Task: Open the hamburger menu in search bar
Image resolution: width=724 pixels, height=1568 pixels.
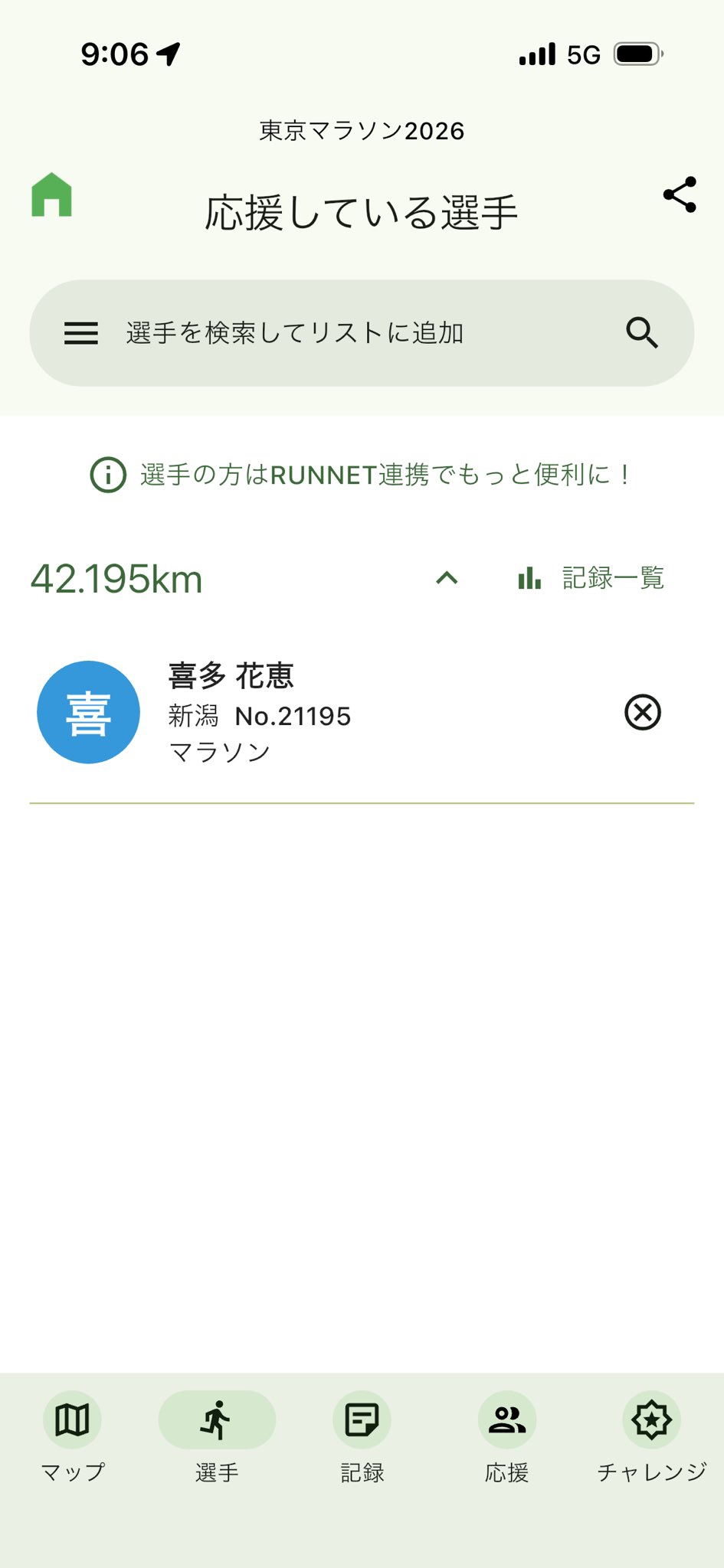Action: [81, 333]
